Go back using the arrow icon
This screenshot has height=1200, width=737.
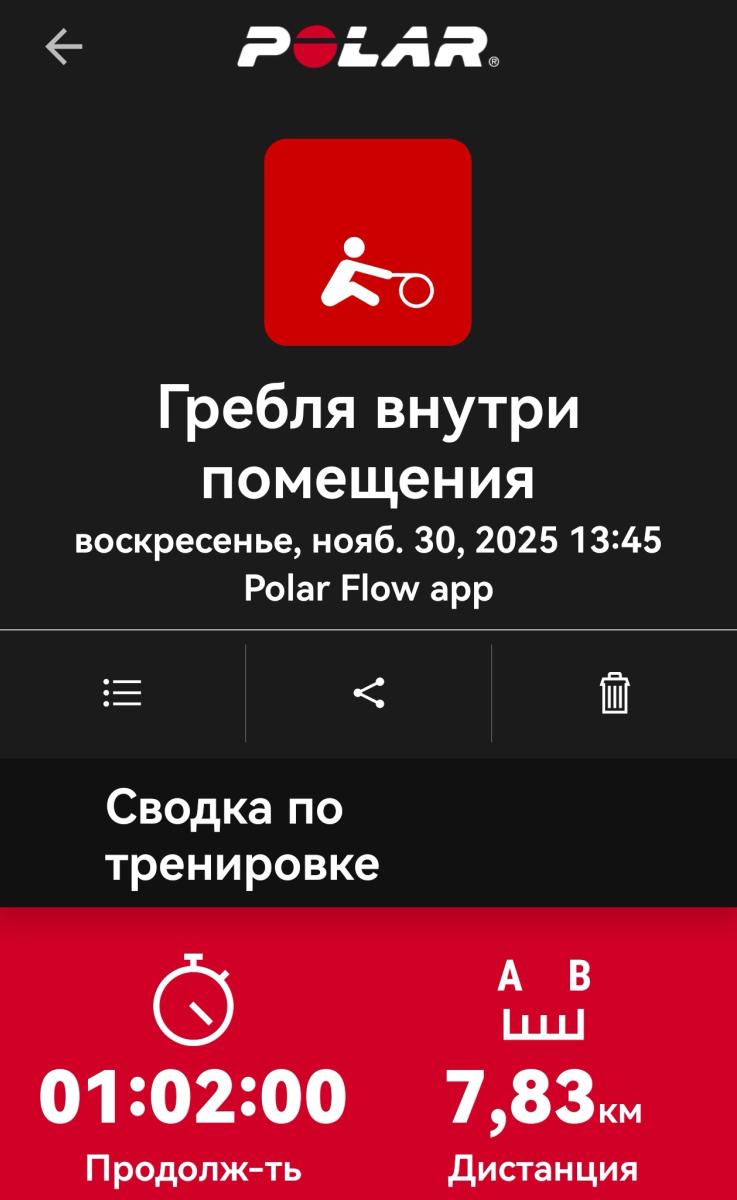pyautogui.click(x=63, y=46)
